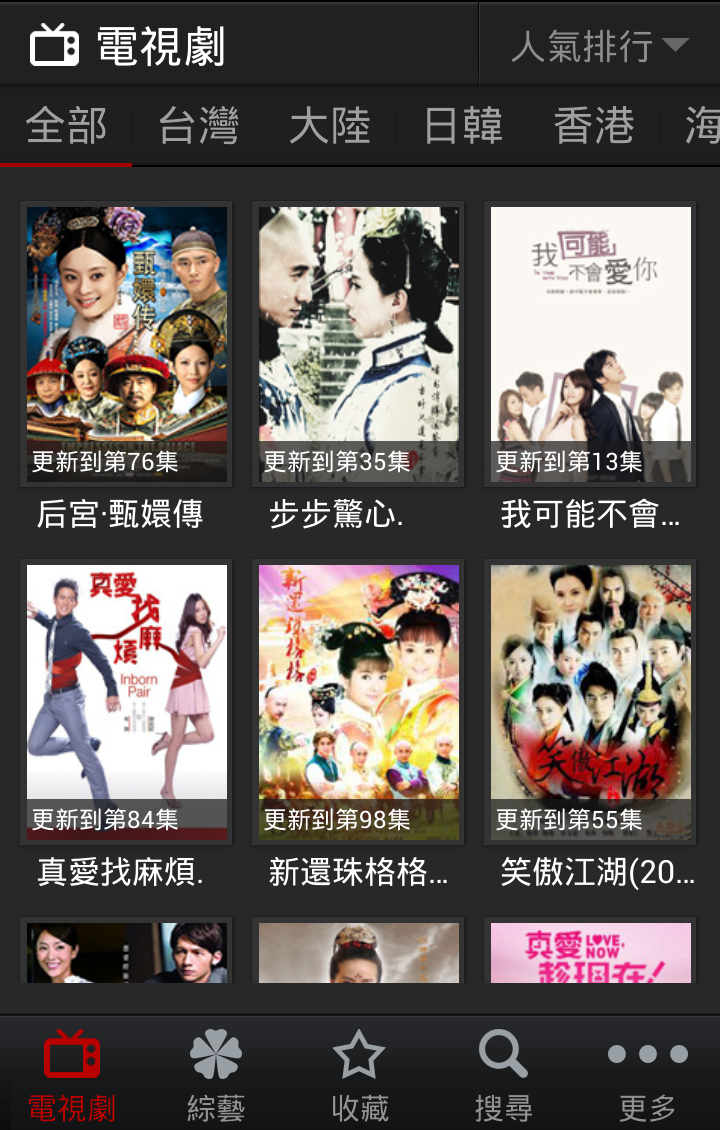Open the 人氣排行 sort dropdown
This screenshot has width=720, height=1130.
(600, 46)
